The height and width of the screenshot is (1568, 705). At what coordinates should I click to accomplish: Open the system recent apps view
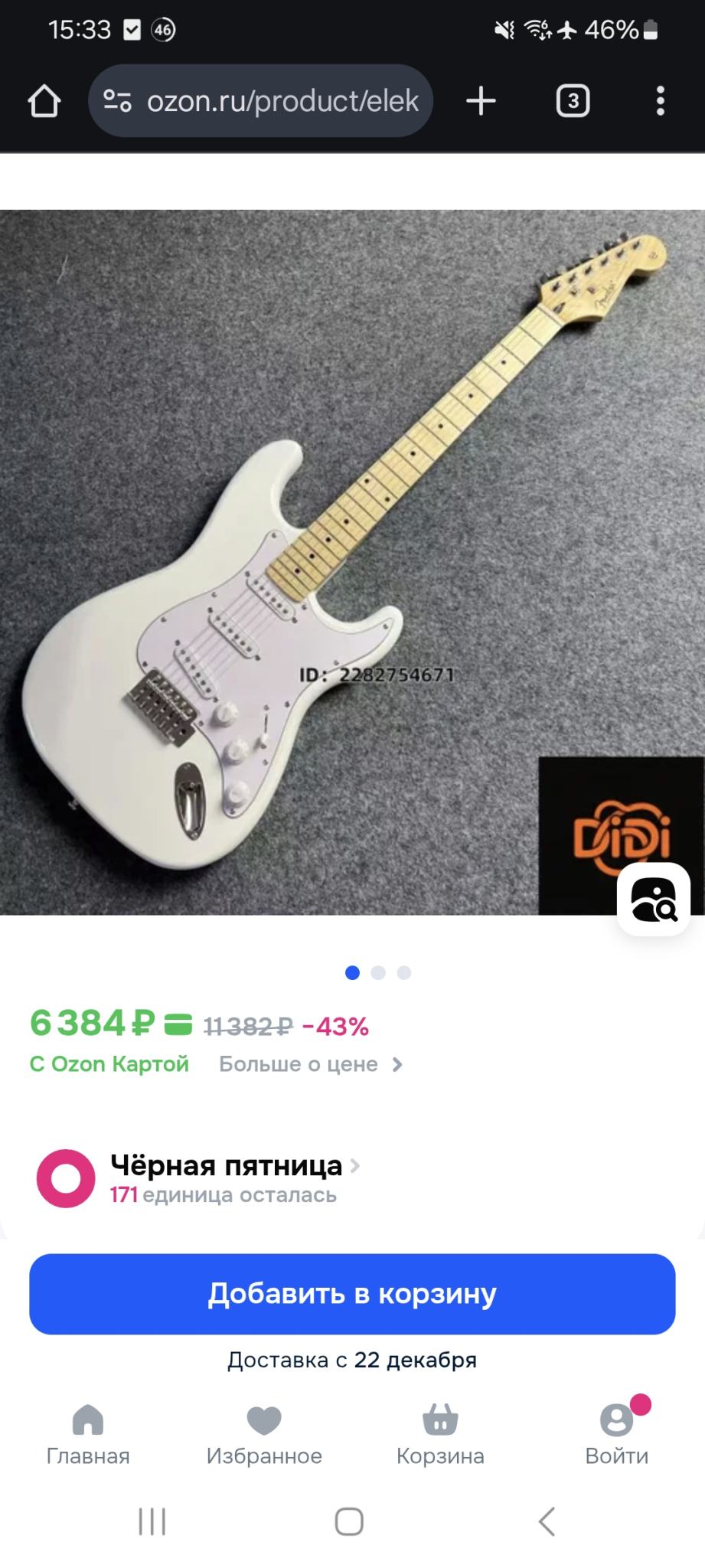[x=152, y=1521]
